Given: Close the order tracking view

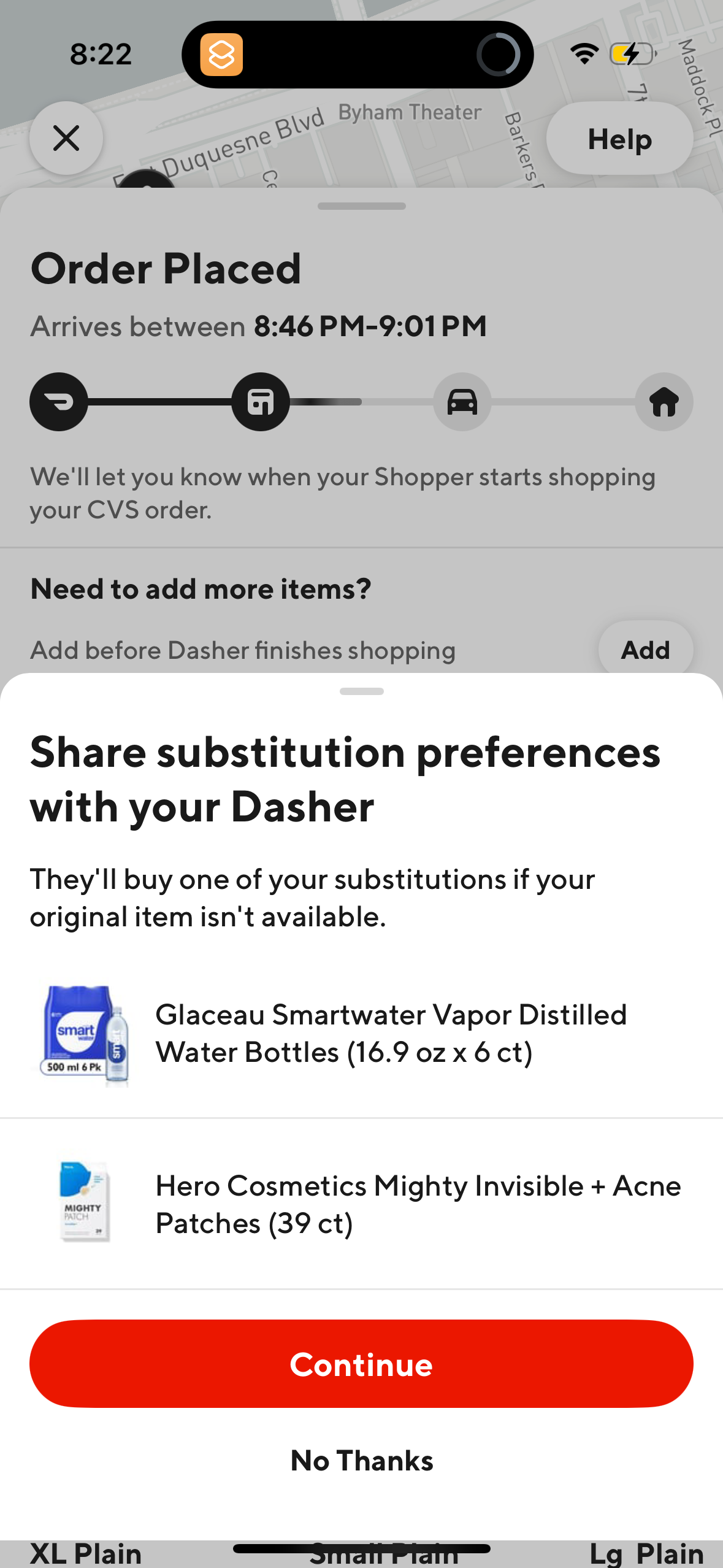Looking at the screenshot, I should coord(66,138).
